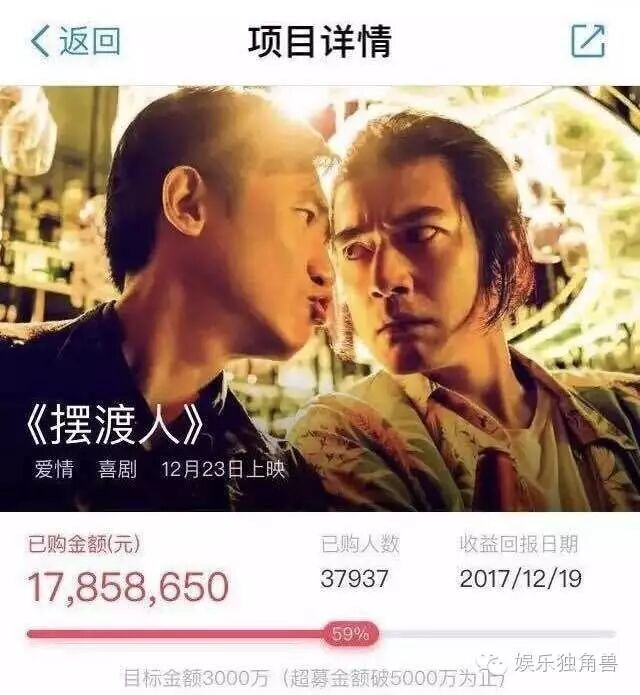Share this project with the top-right icon
Image resolution: width=640 pixels, height=695 pixels.
[588, 41]
